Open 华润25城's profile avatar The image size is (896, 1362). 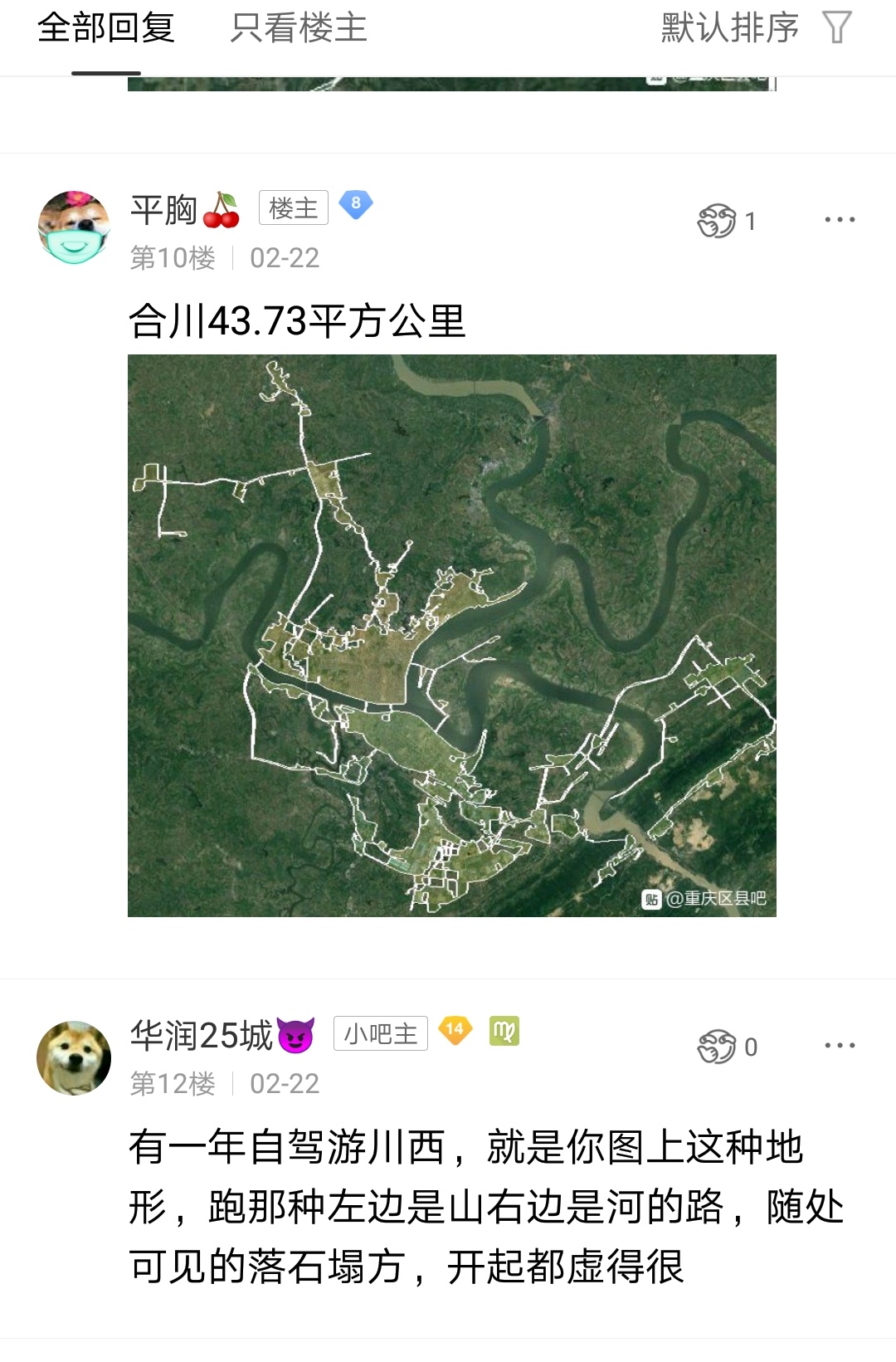coord(74,1057)
